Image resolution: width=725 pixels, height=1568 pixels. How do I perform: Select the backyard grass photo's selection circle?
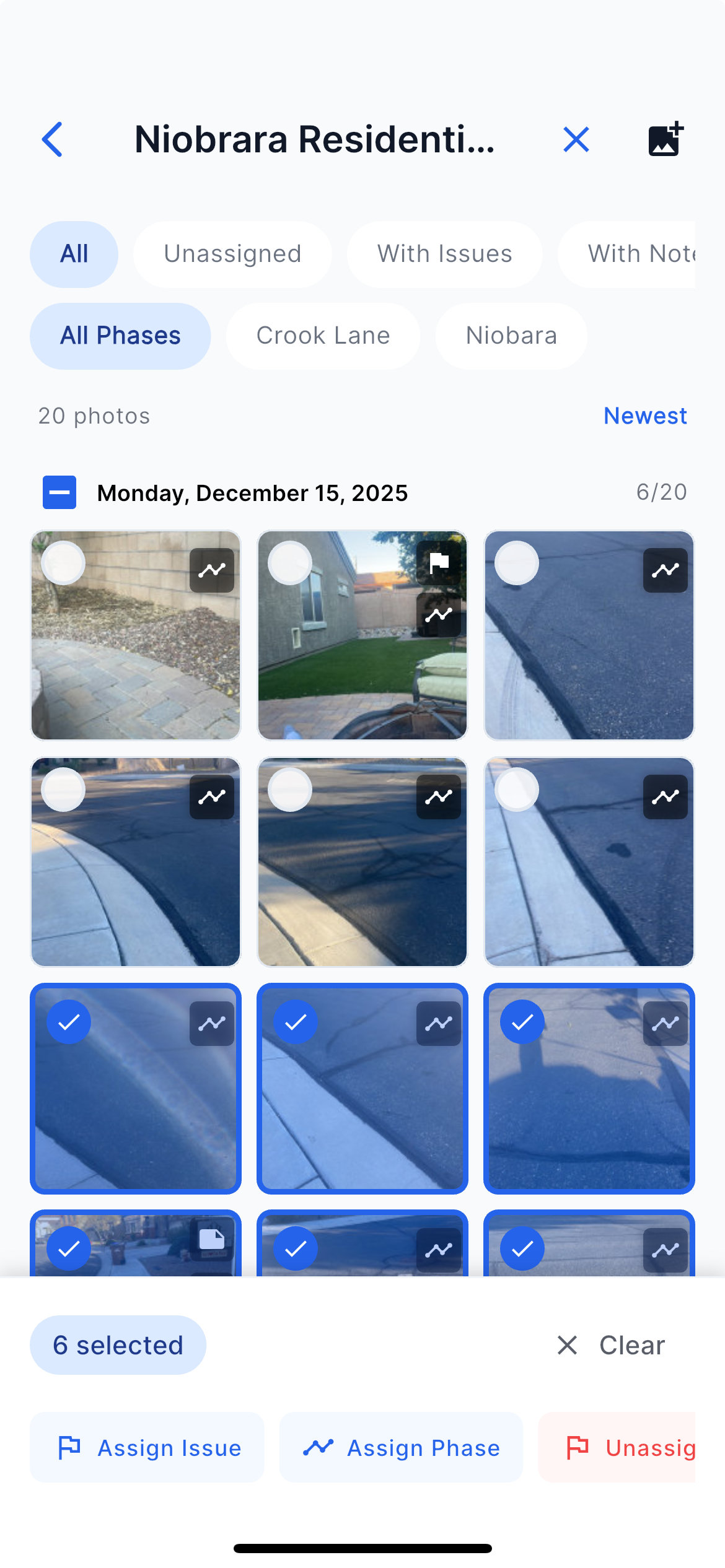tap(290, 563)
